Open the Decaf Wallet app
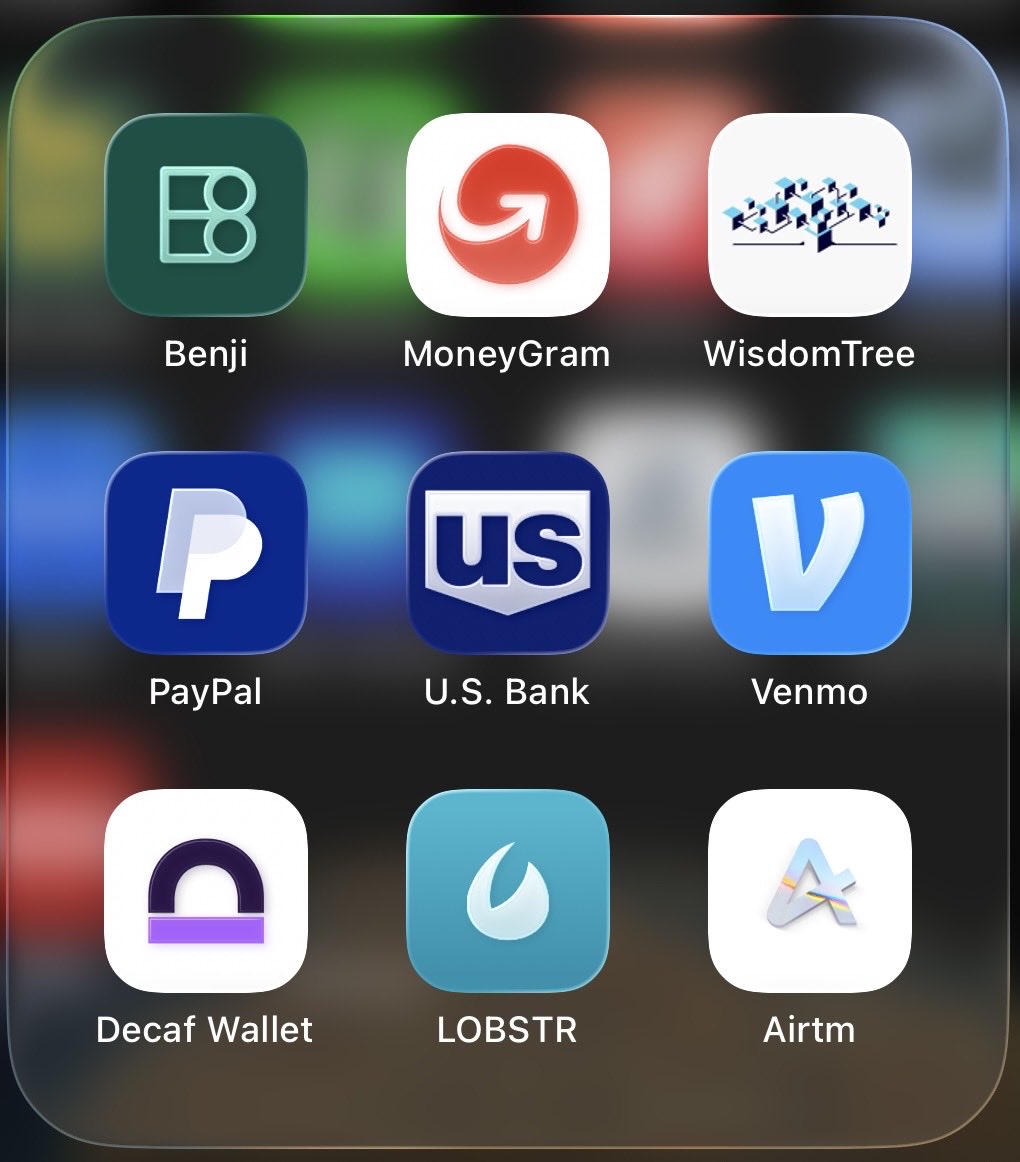The image size is (1020, 1162). coord(206,890)
